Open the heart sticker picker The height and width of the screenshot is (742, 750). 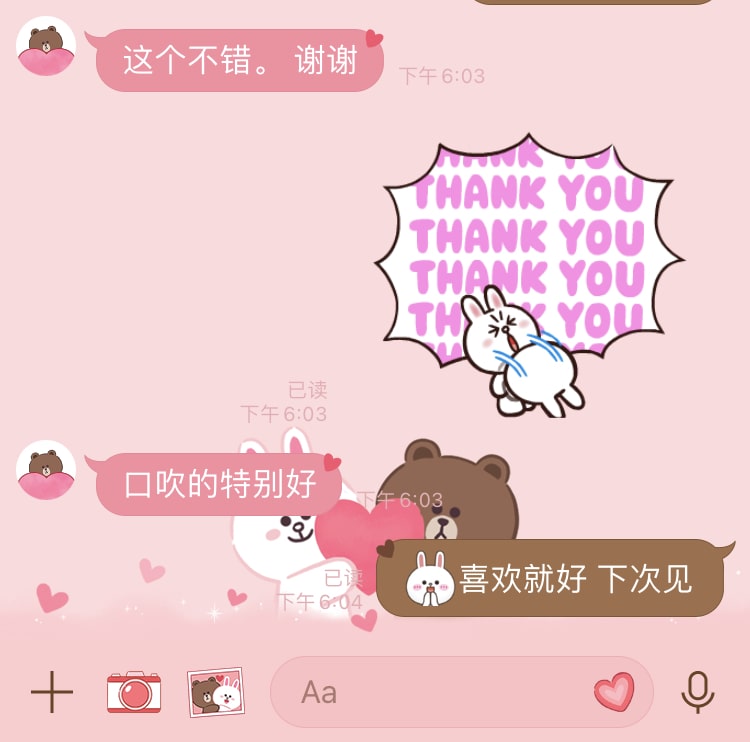point(614,691)
